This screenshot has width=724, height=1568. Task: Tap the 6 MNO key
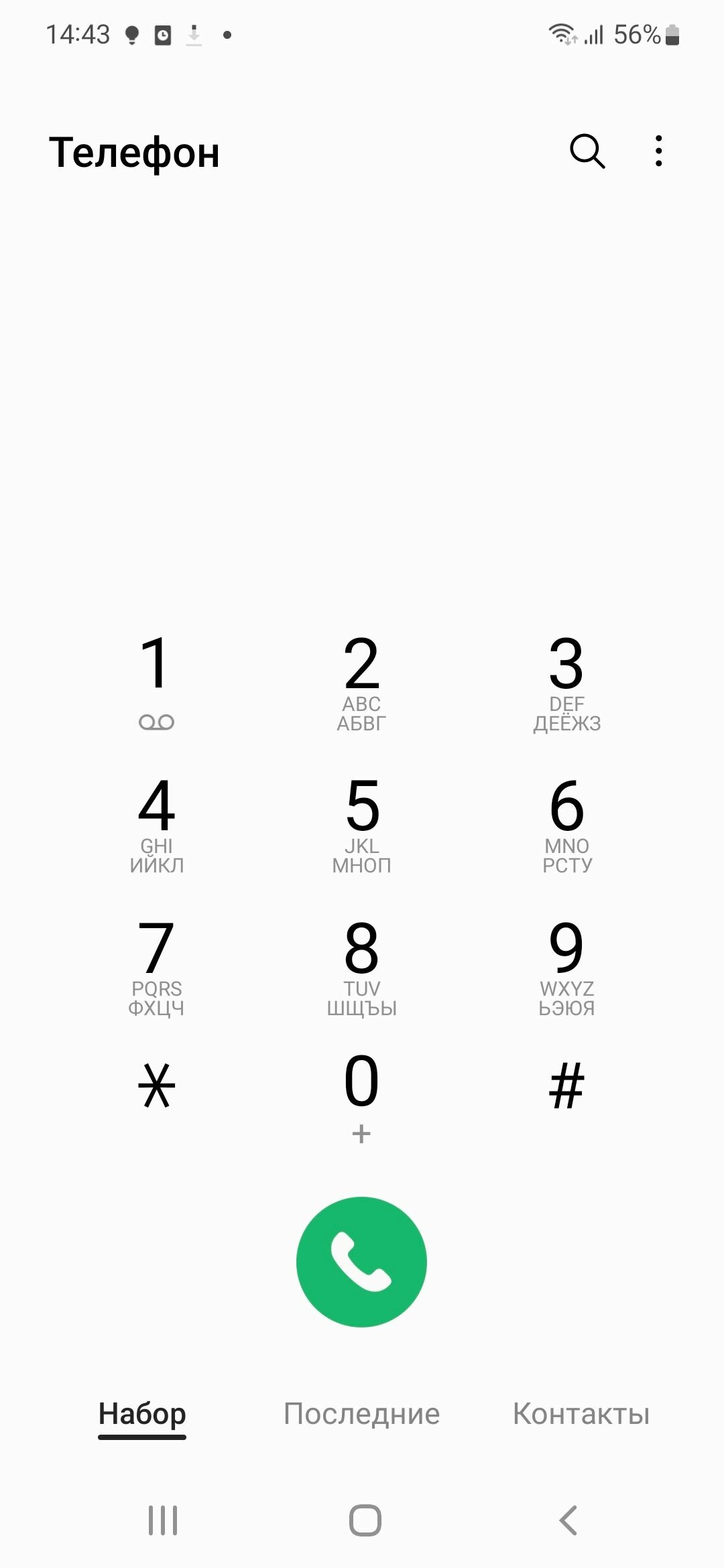pyautogui.click(x=567, y=825)
